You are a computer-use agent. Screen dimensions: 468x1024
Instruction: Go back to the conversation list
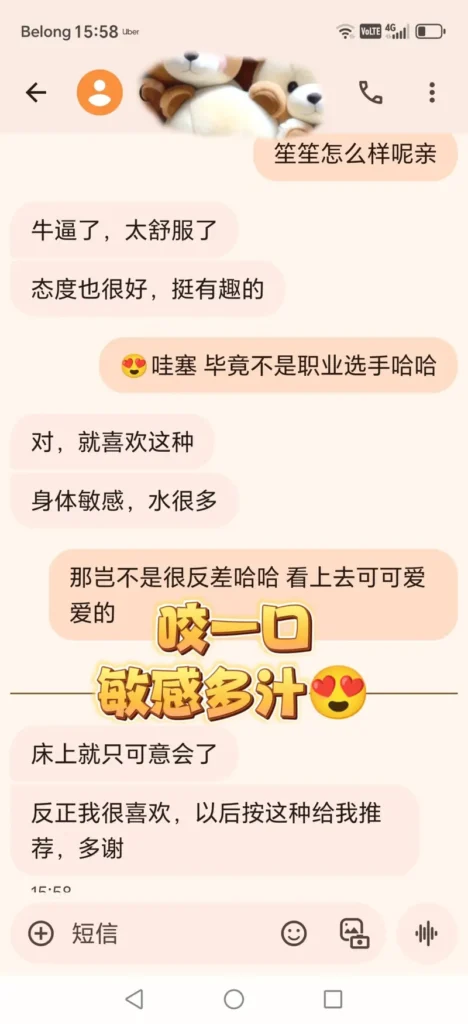[36, 93]
